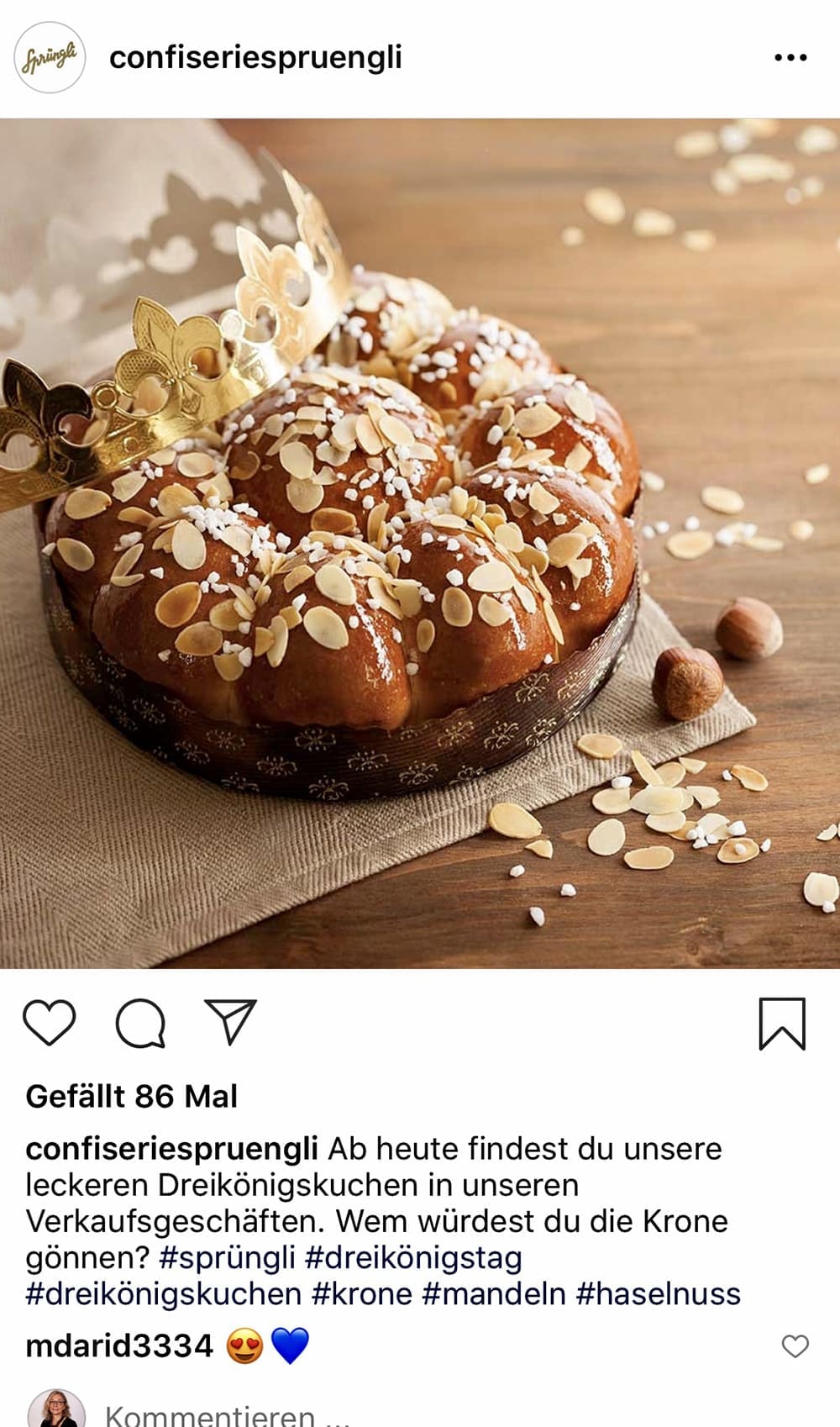
Task: Share the post with the paper plane
Action: tap(230, 1022)
